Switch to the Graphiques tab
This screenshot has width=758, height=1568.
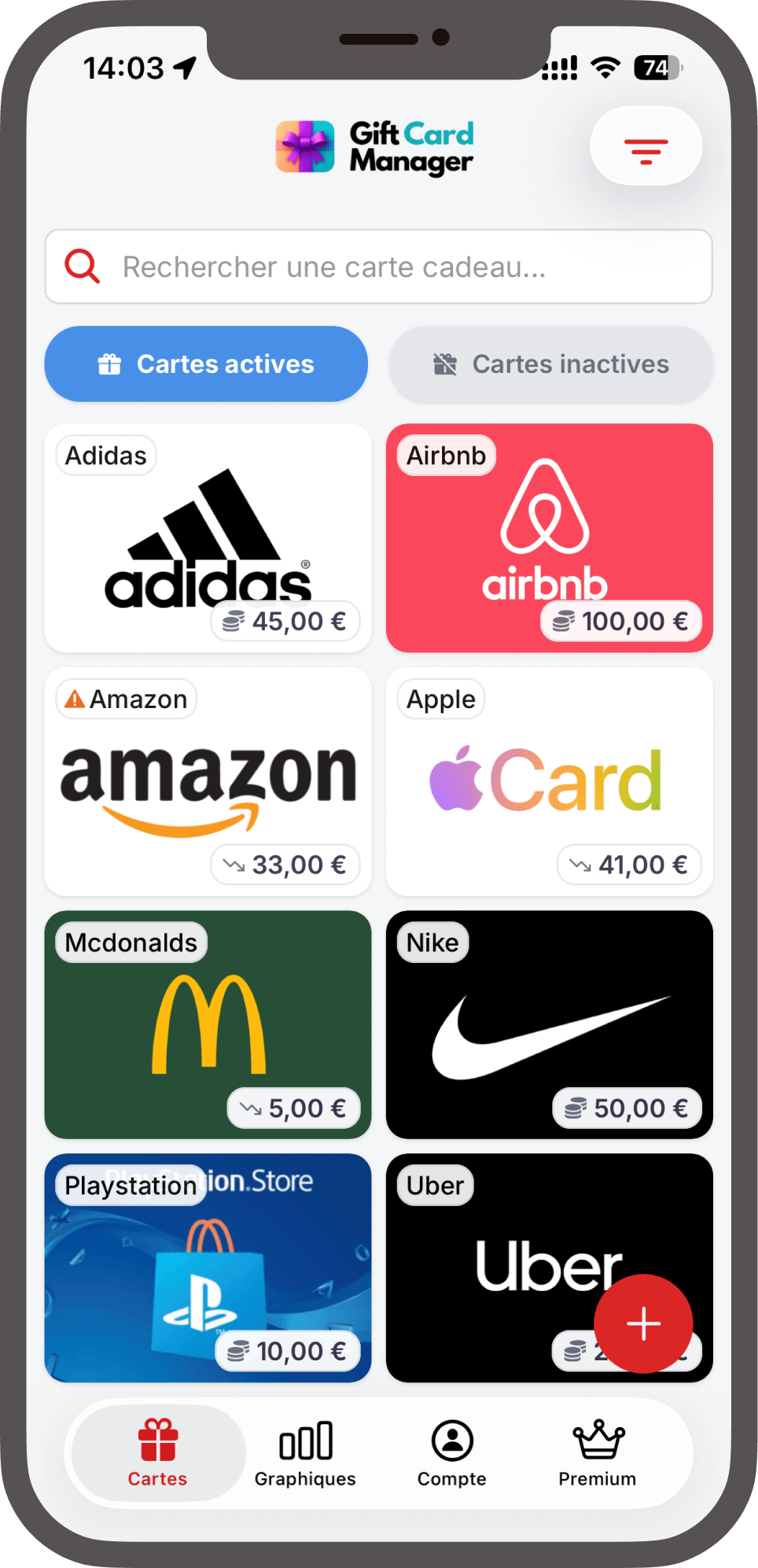point(305,1452)
